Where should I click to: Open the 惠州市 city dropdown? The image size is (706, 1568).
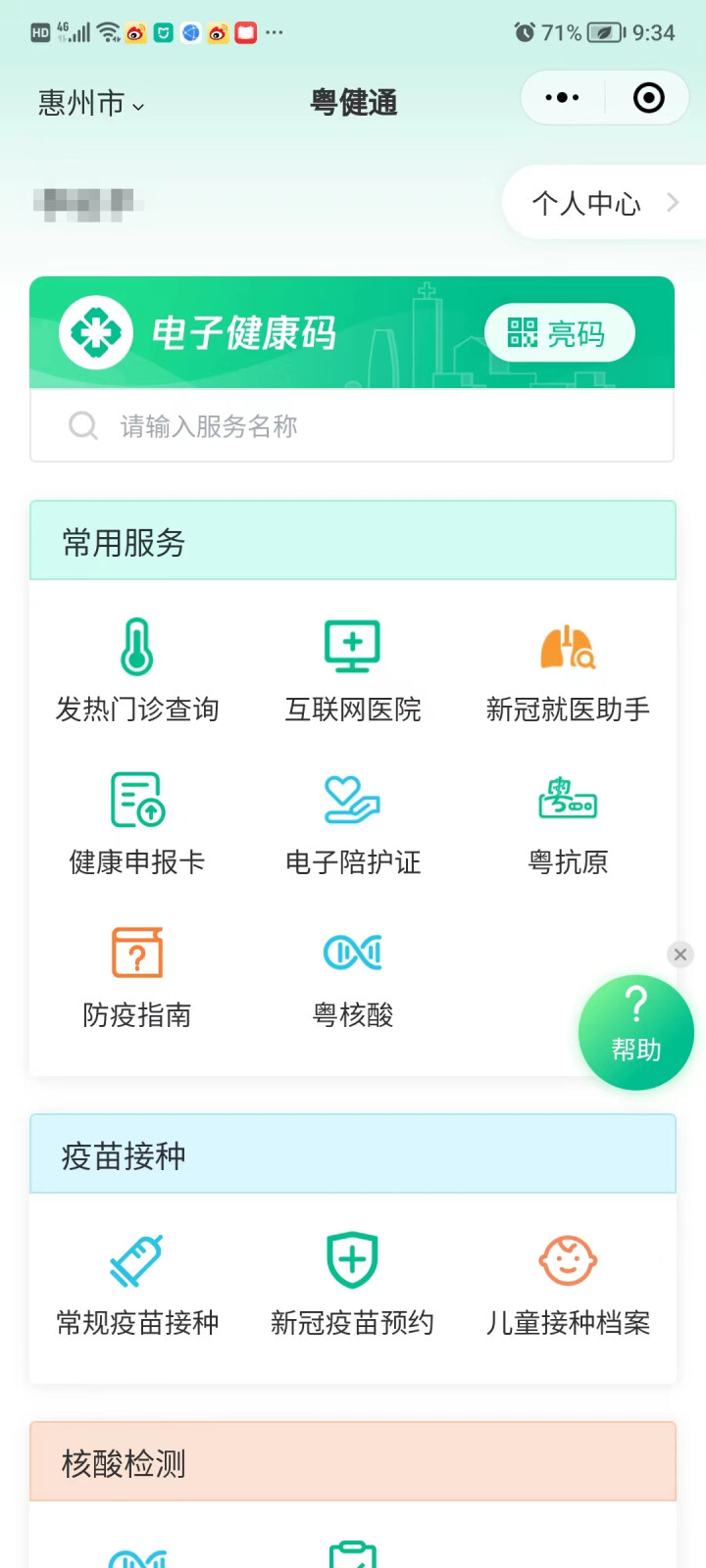coord(90,103)
